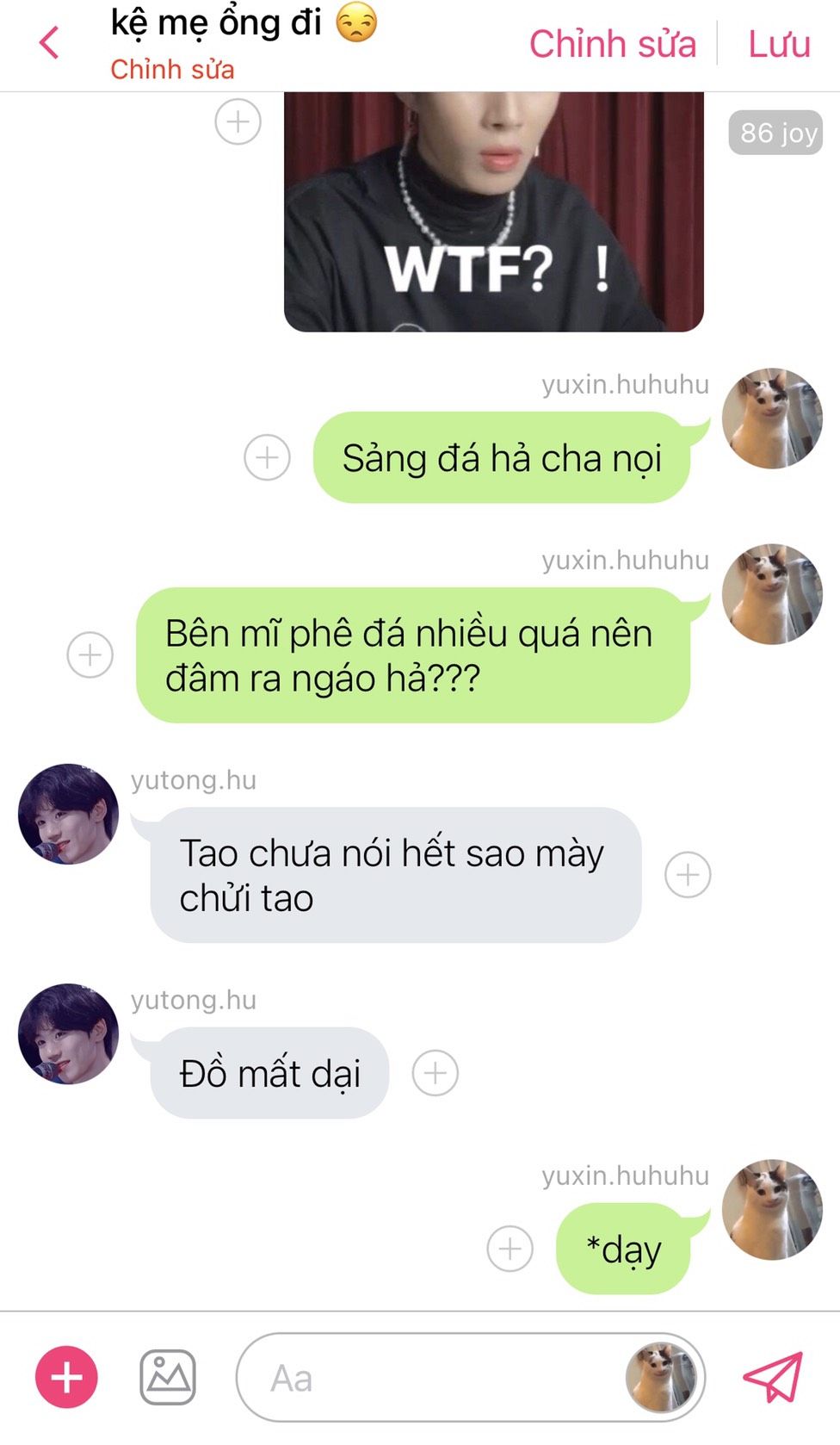Save the conversation with Lưu
The image size is (840, 1445).
779,44
